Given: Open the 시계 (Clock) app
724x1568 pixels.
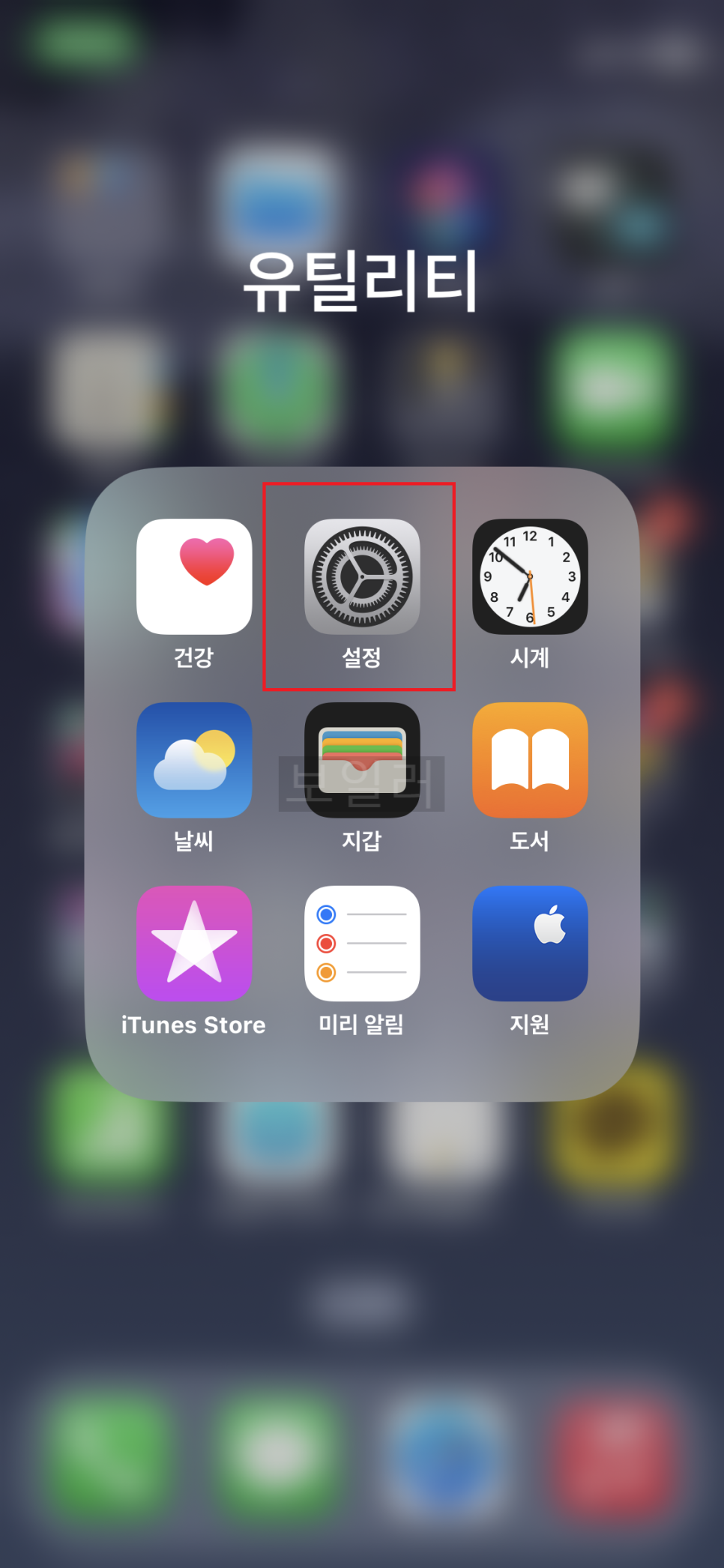Looking at the screenshot, I should pos(530,576).
